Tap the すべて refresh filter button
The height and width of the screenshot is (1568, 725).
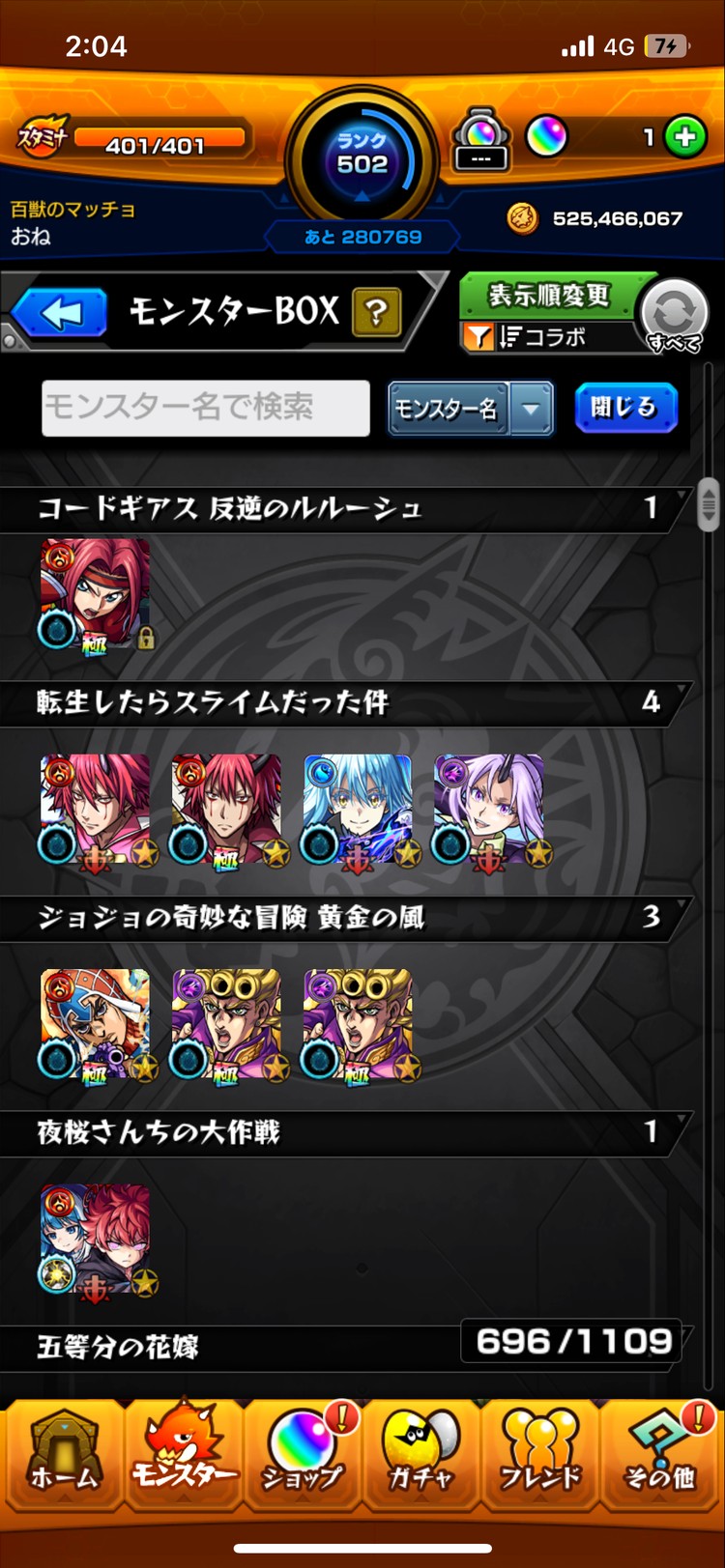(x=674, y=315)
